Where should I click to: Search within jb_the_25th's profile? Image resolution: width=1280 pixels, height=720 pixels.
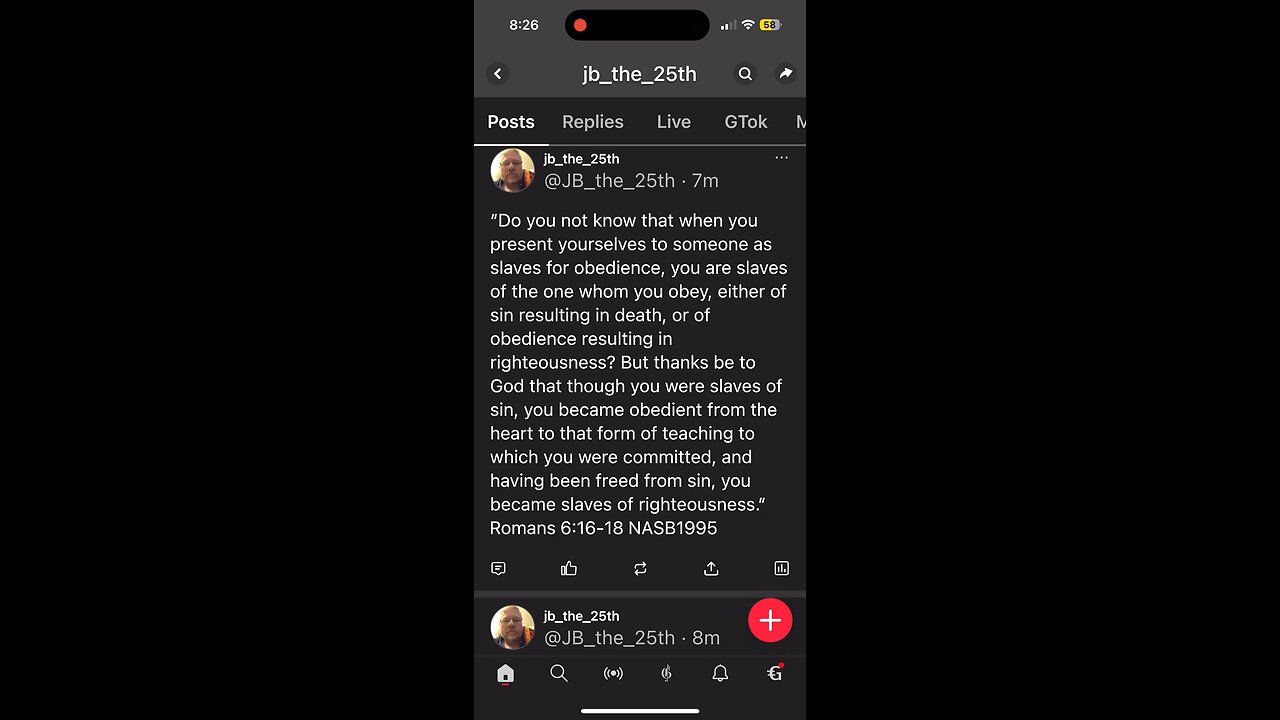pyautogui.click(x=745, y=74)
